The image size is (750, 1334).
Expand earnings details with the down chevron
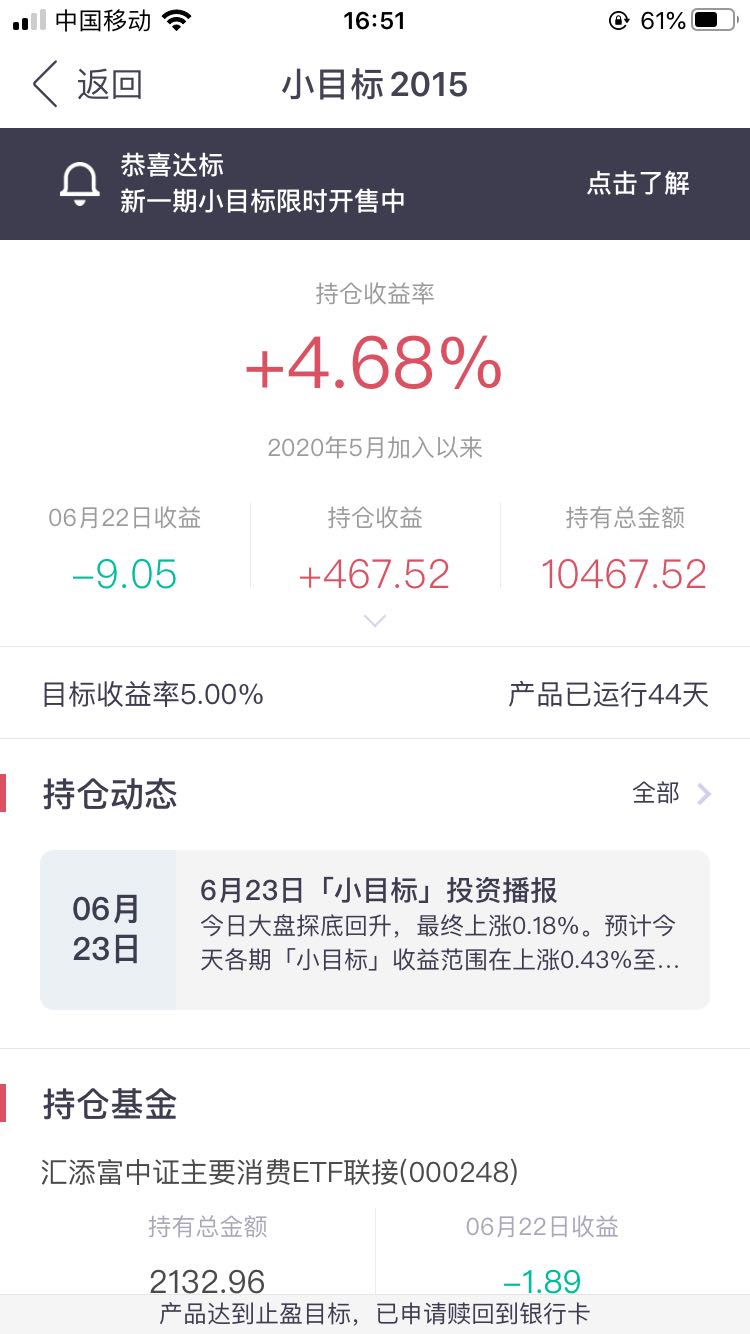pyautogui.click(x=375, y=621)
